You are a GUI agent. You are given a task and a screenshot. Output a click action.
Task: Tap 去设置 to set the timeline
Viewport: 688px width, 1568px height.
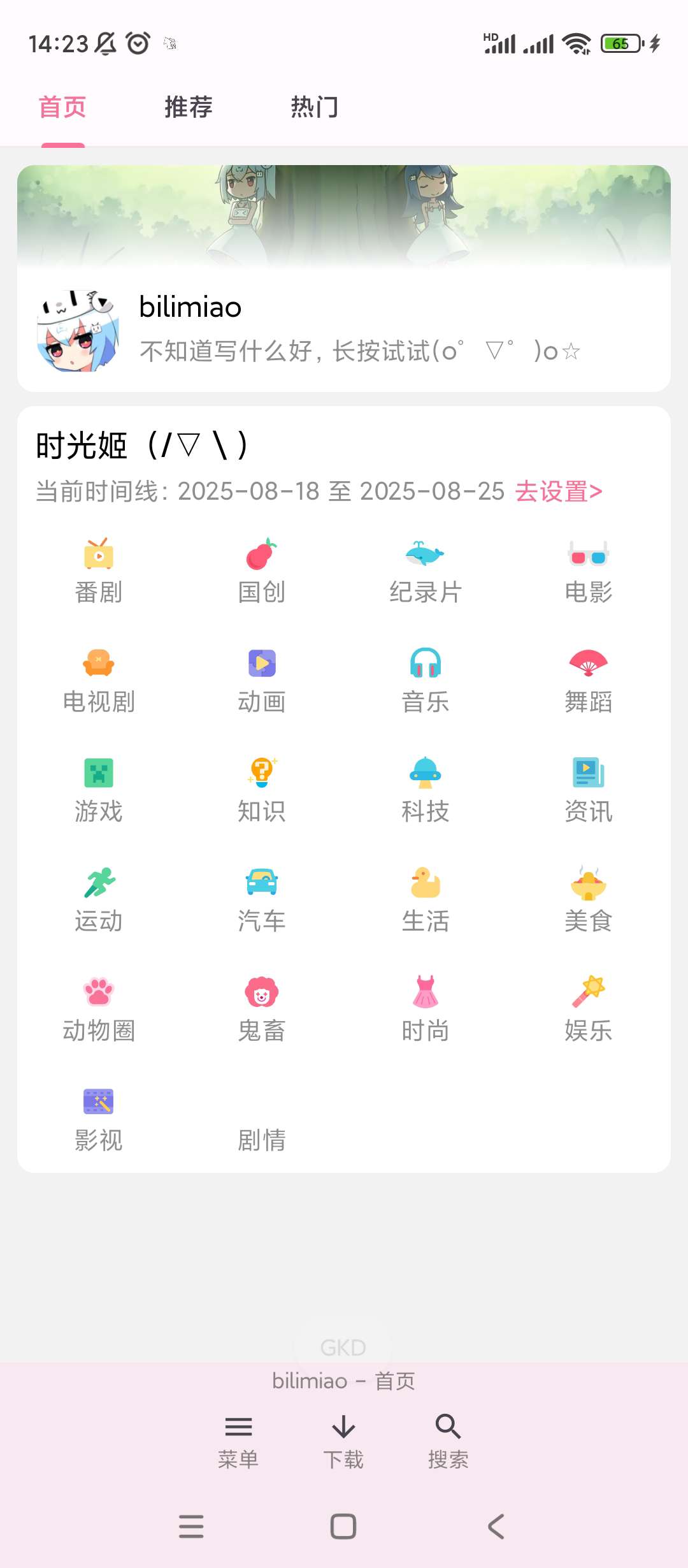point(559,491)
